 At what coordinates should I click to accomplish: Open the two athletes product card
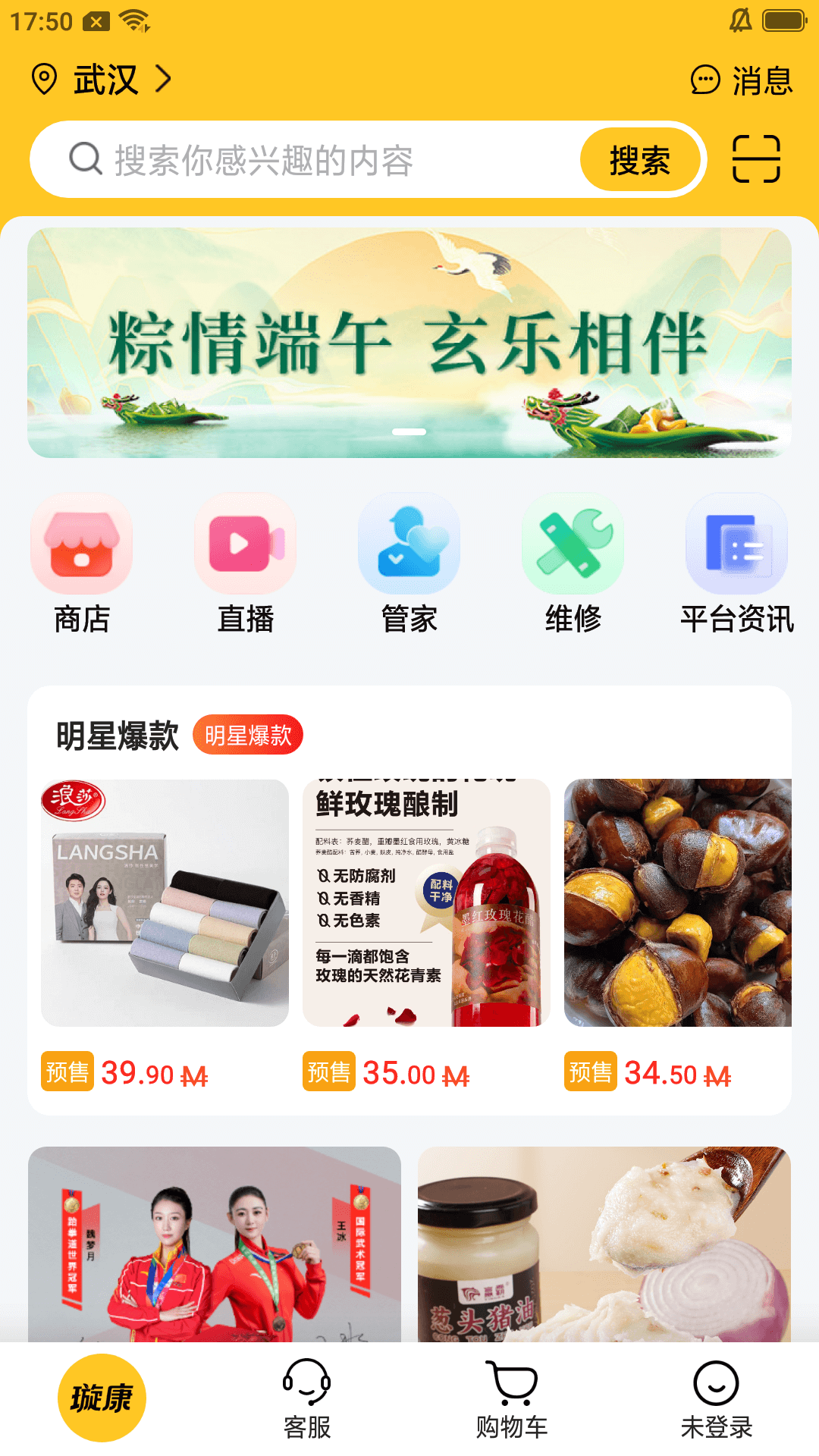coord(215,1244)
